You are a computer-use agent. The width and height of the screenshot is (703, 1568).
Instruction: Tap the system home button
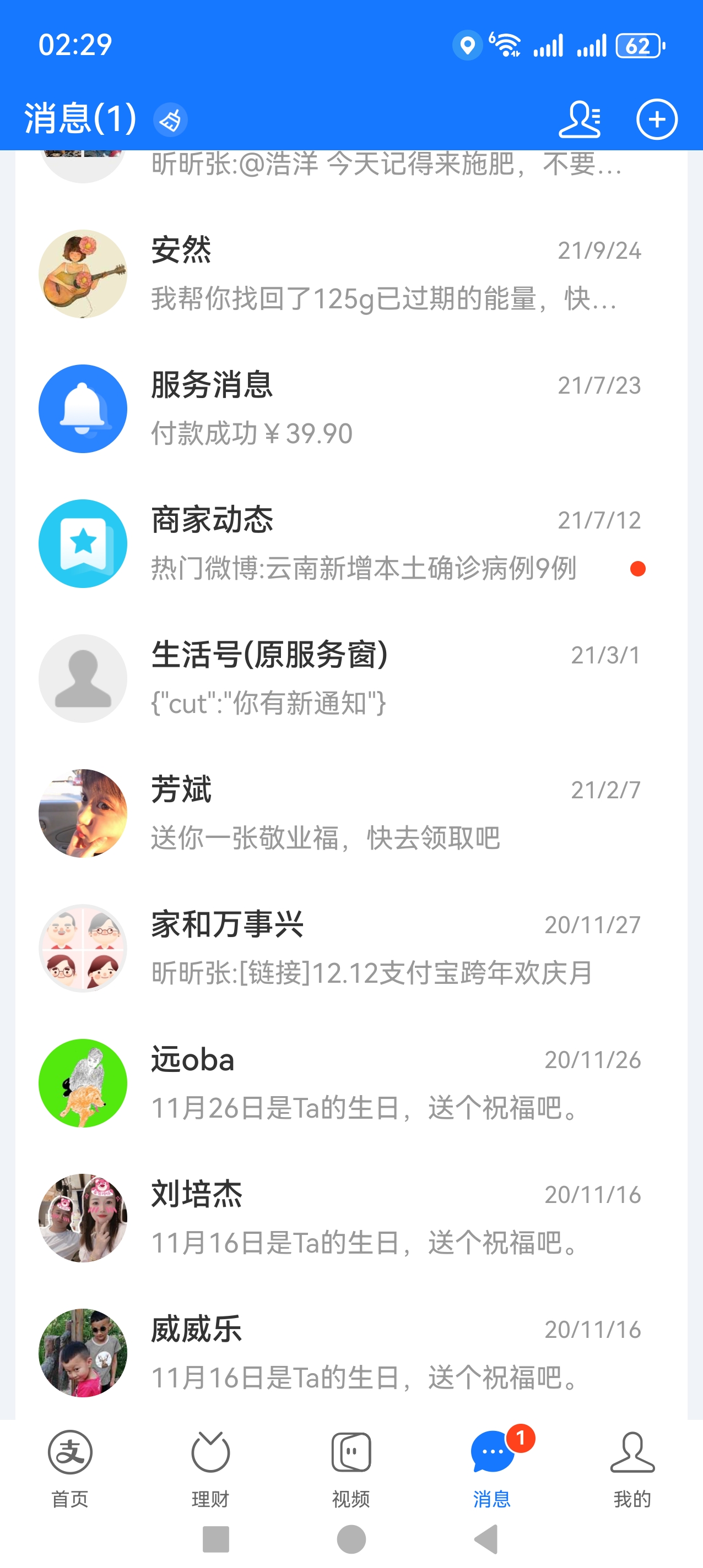point(351,1539)
